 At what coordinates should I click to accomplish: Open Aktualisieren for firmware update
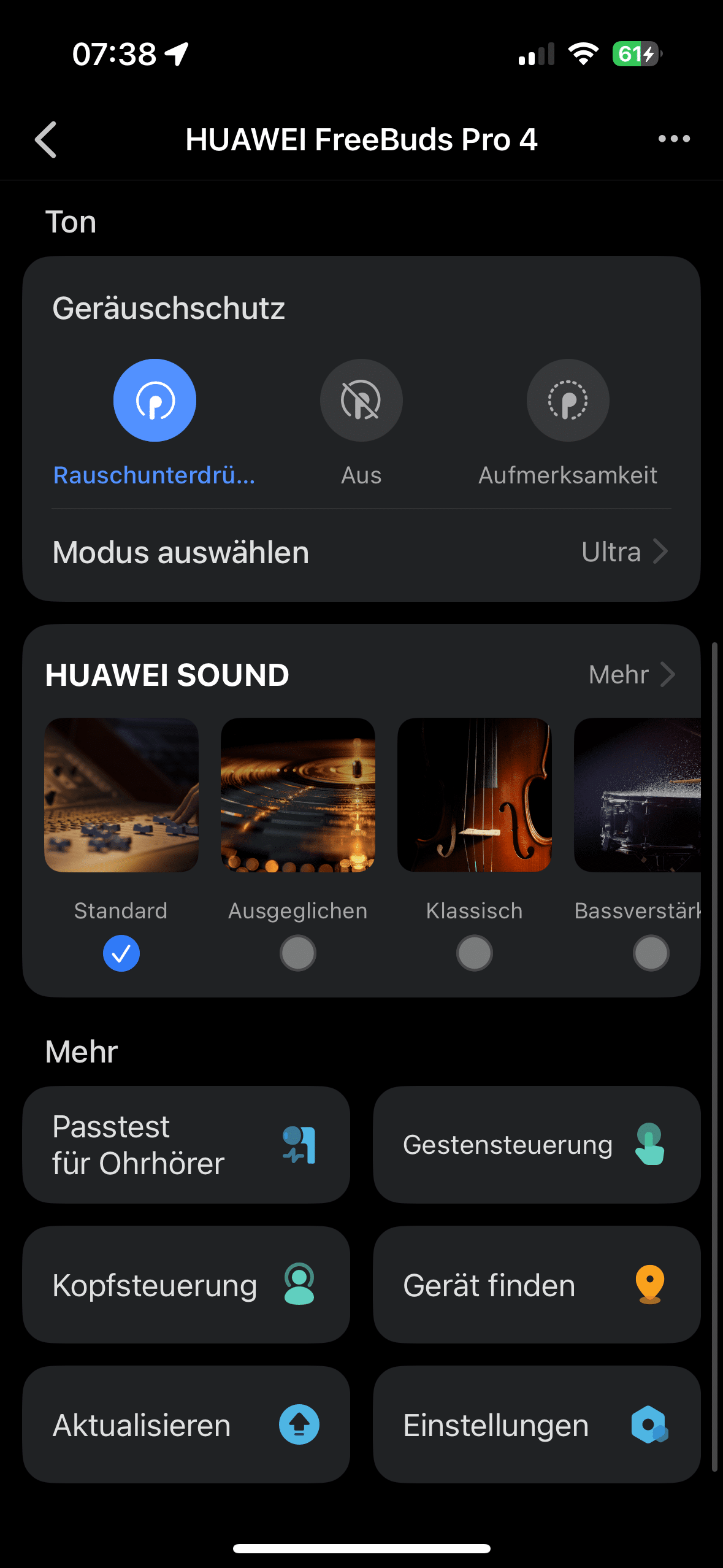[186, 1424]
